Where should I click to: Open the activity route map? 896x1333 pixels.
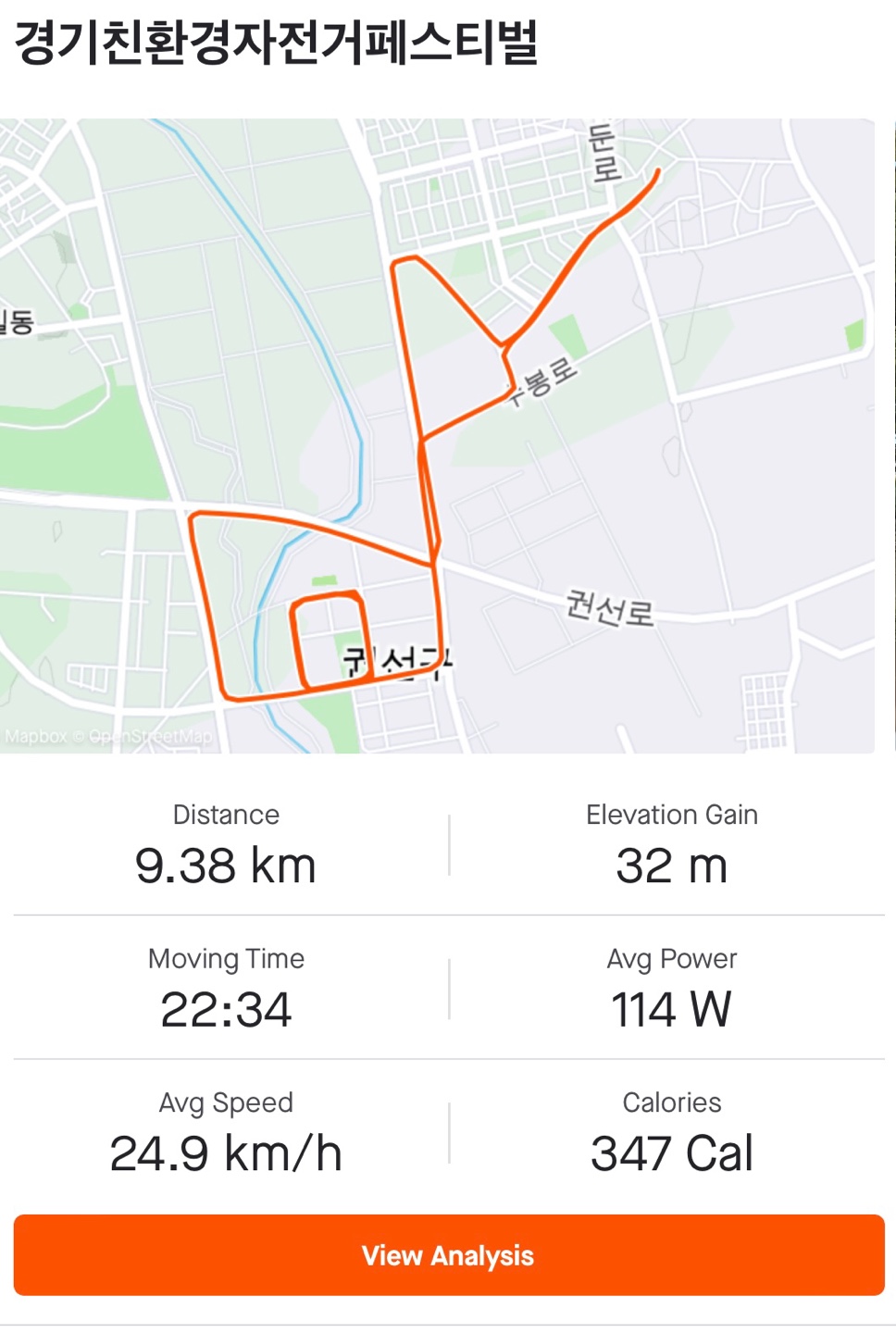(x=437, y=435)
